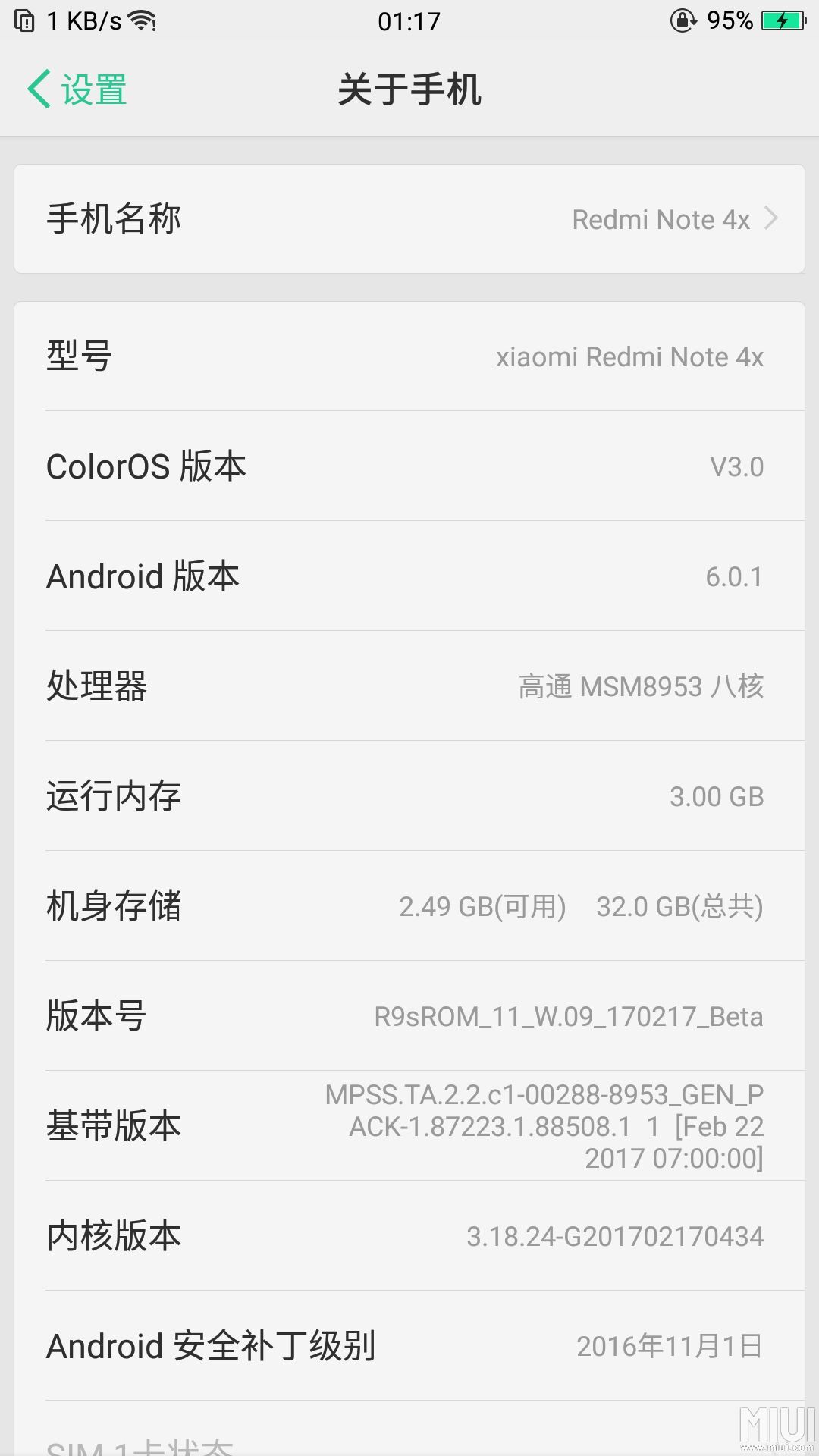Expand the 基带版本 entry

pos(409,1125)
